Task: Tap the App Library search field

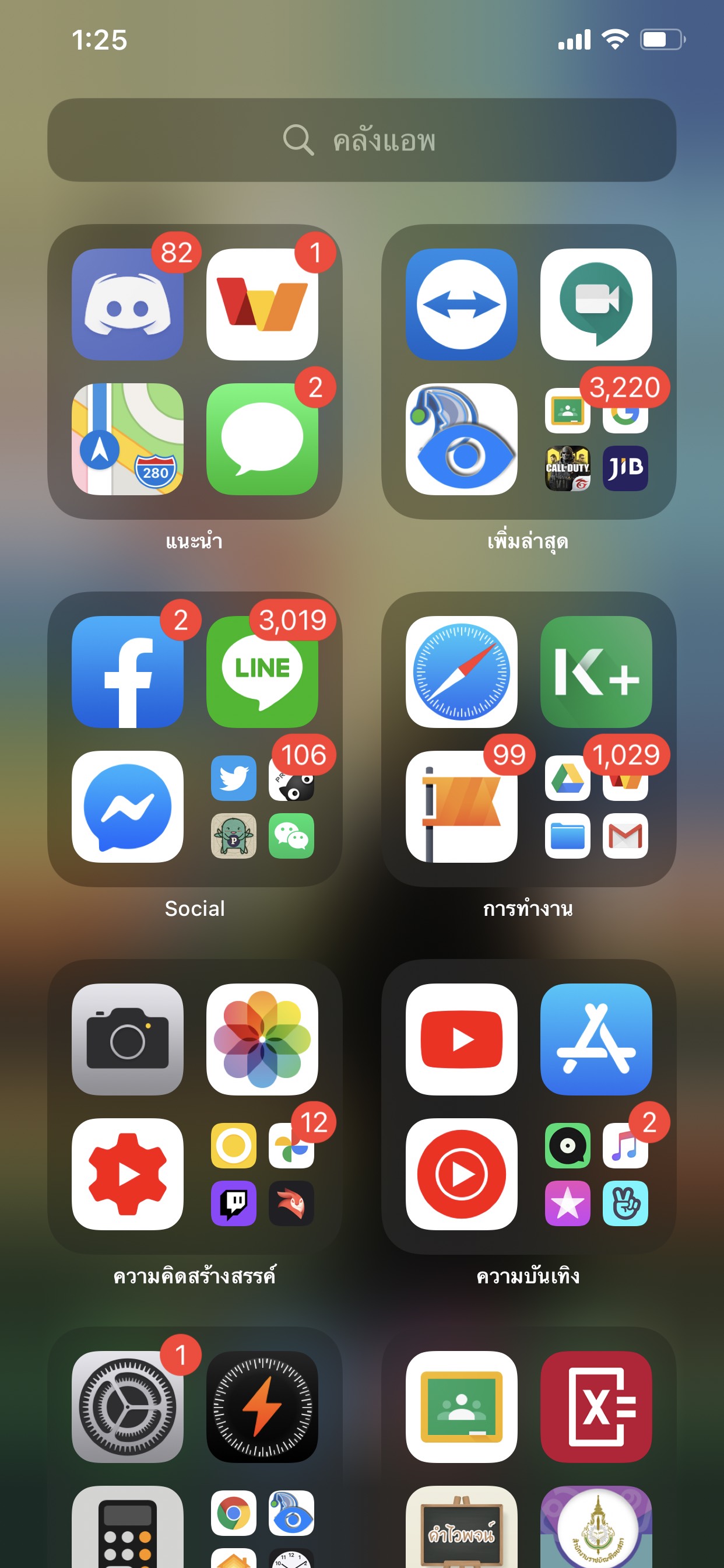Action: click(361, 140)
